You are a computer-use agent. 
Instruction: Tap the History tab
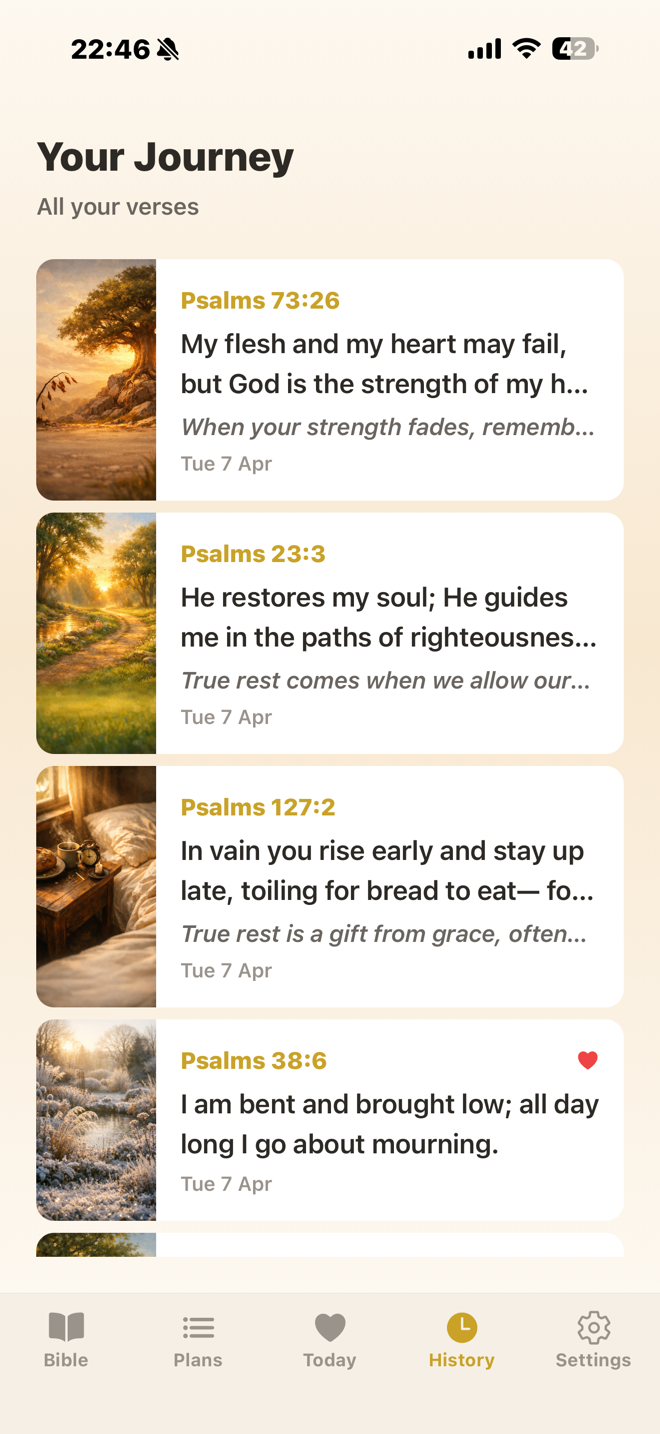click(x=461, y=1340)
